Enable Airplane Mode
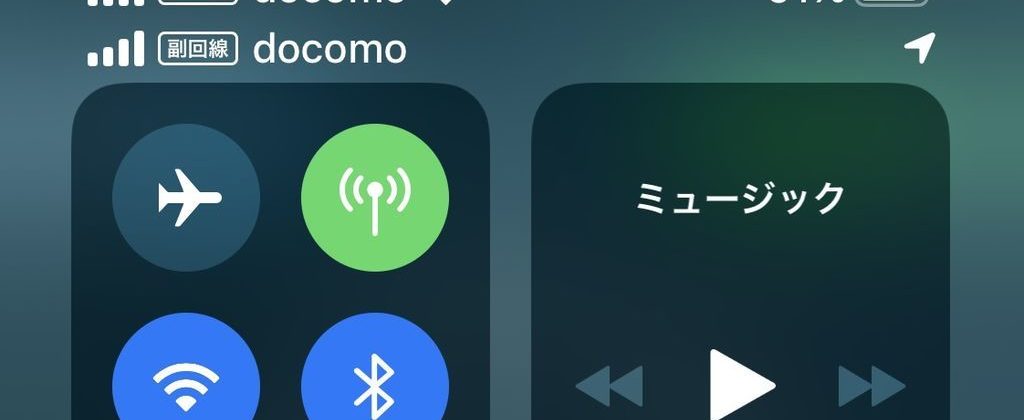Viewport: 1024px width, 420px height. point(186,198)
